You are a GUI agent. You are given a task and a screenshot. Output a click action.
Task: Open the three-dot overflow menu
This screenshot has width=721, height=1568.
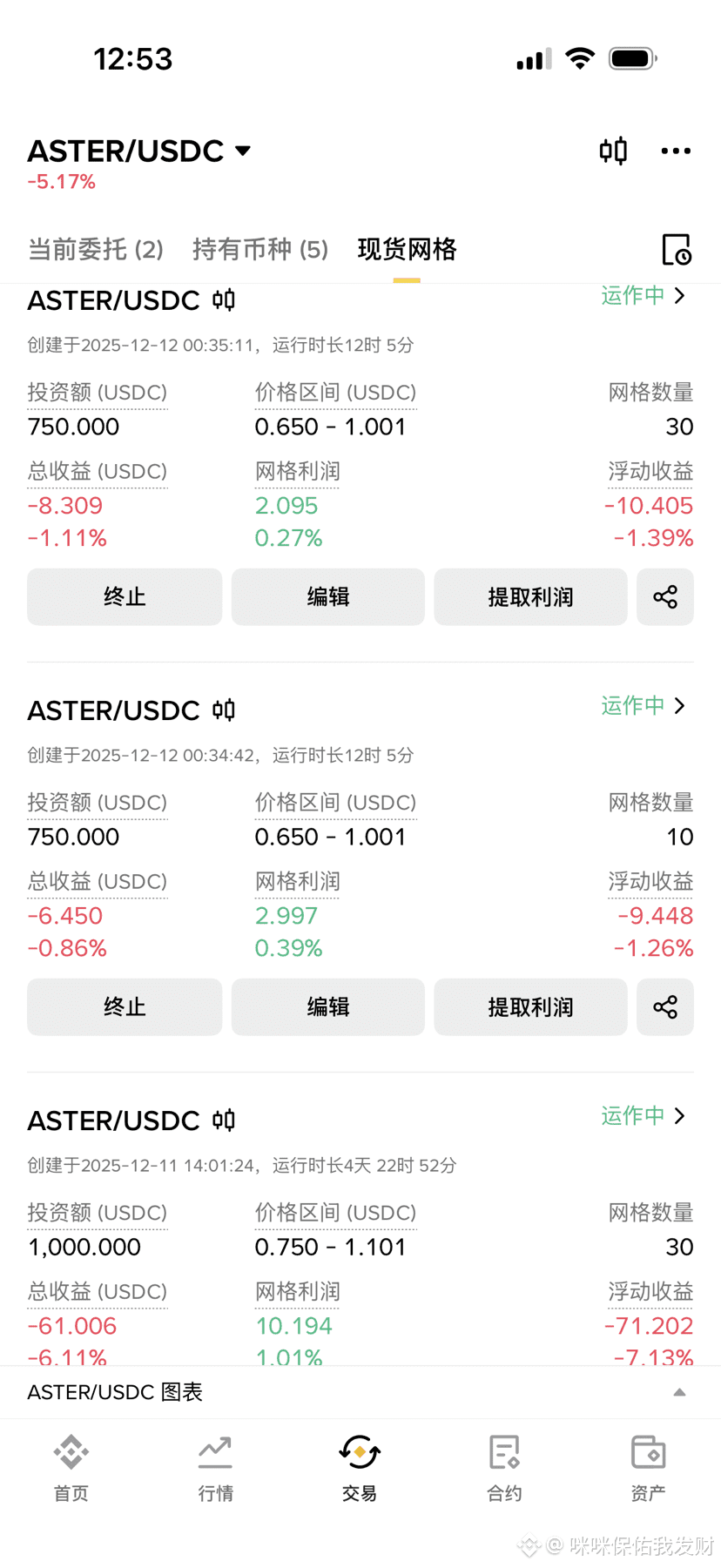[x=676, y=151]
